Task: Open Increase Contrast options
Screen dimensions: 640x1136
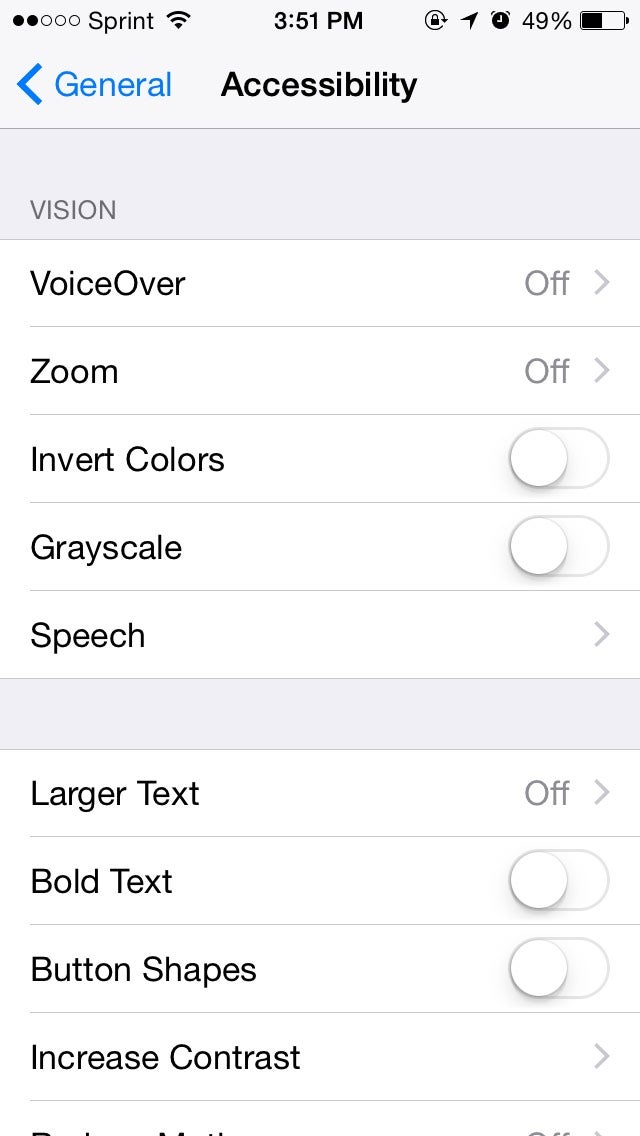Action: [320, 1058]
